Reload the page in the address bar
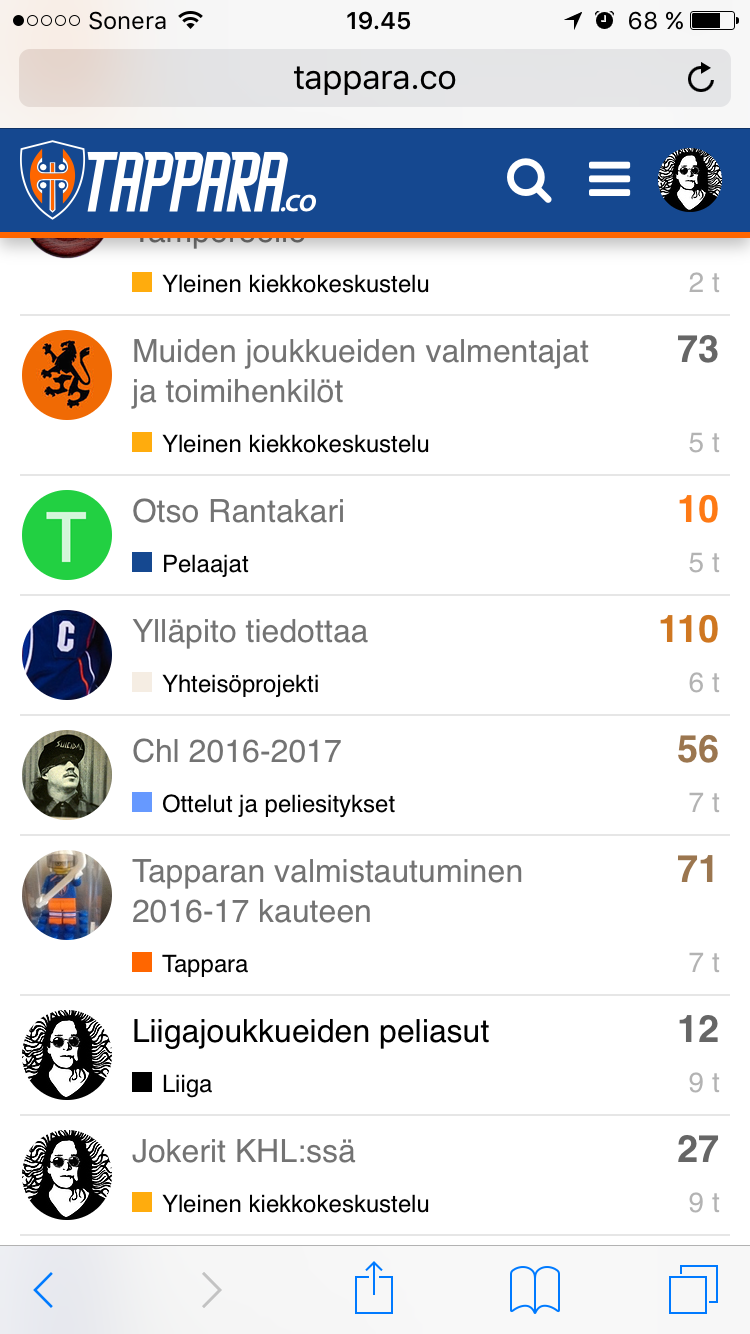This screenshot has height=1334, width=750. [x=701, y=78]
